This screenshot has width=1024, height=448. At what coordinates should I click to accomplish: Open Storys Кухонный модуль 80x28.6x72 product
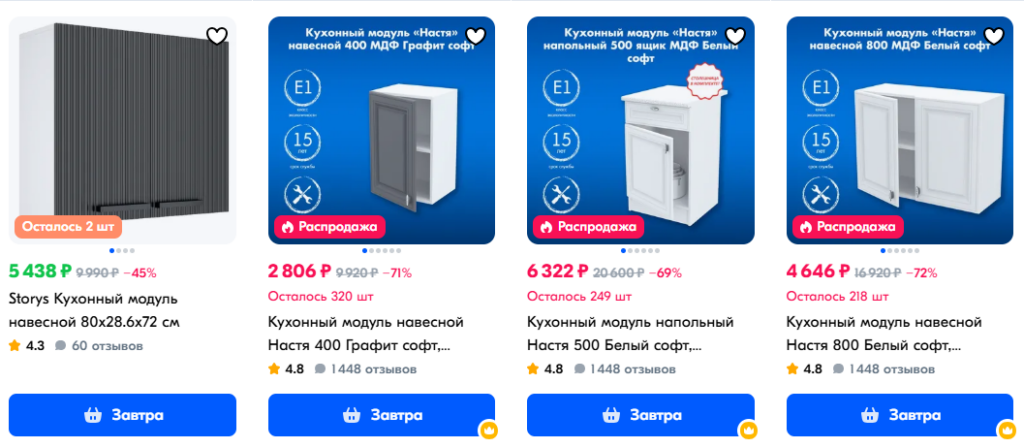pos(93,310)
